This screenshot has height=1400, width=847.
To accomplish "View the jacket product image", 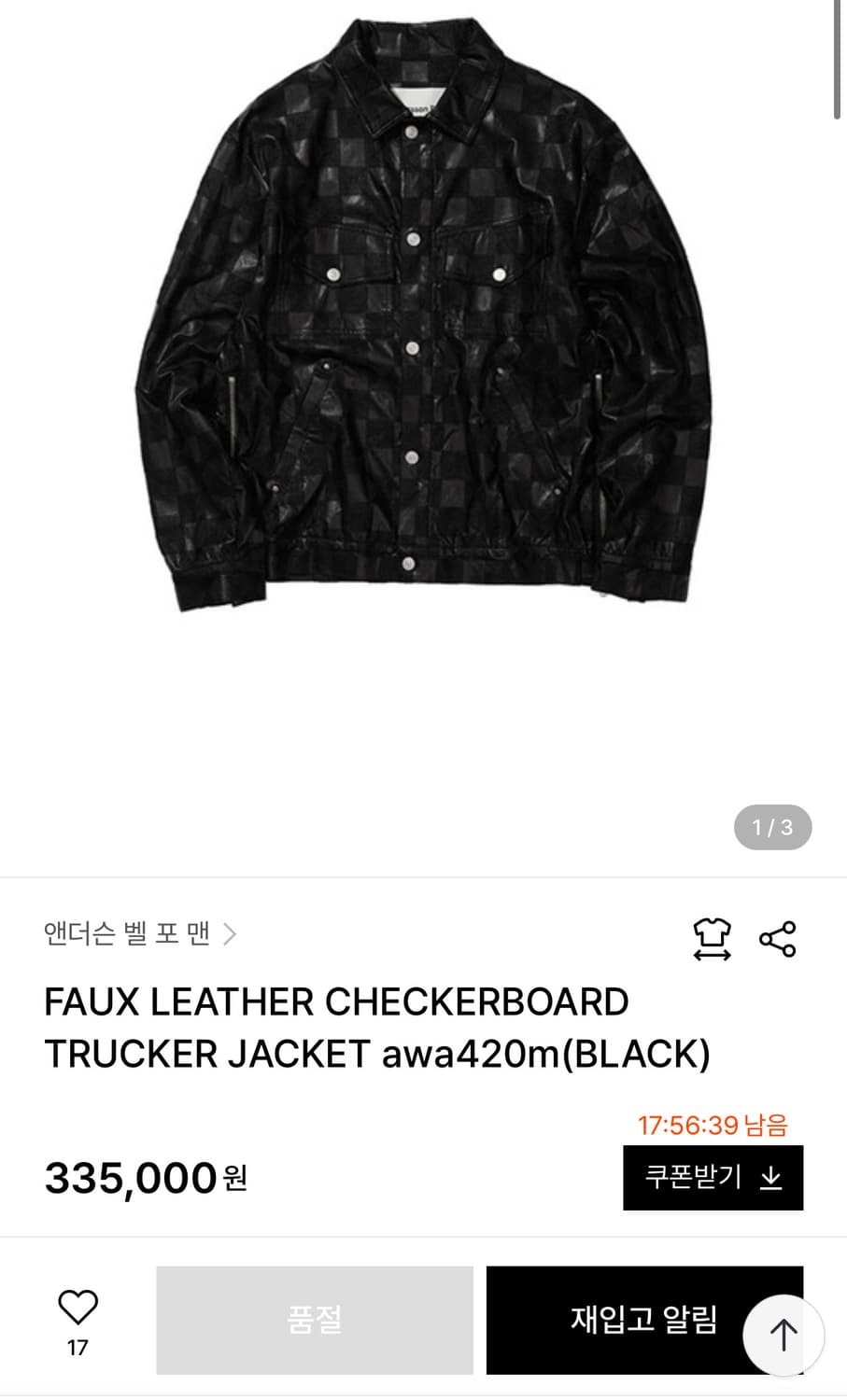I will (x=423, y=317).
